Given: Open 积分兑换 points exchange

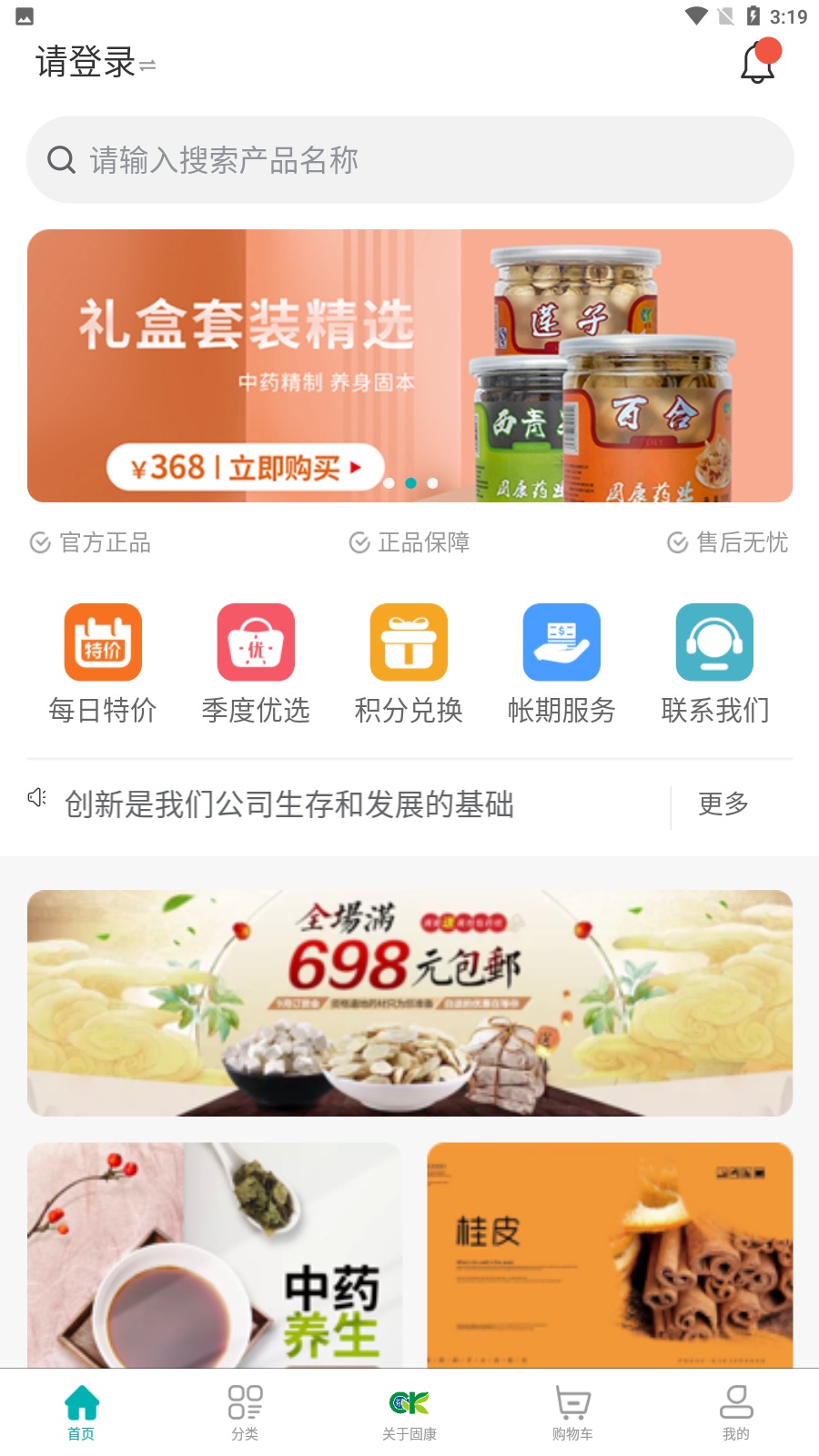Looking at the screenshot, I should click(x=409, y=663).
